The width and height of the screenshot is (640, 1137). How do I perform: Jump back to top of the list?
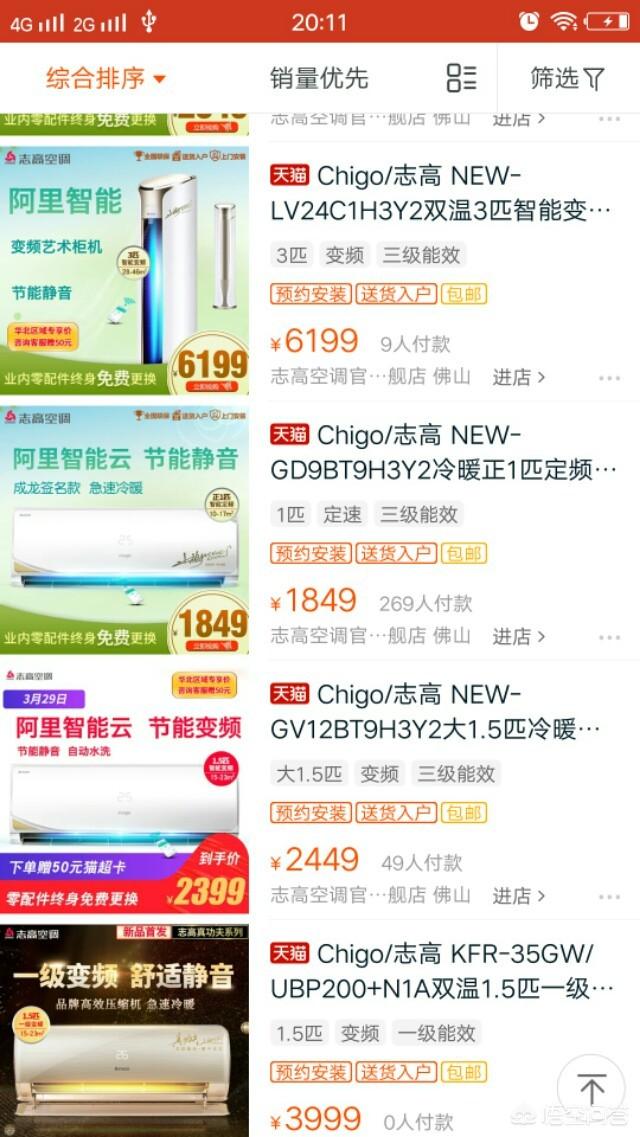(591, 1088)
